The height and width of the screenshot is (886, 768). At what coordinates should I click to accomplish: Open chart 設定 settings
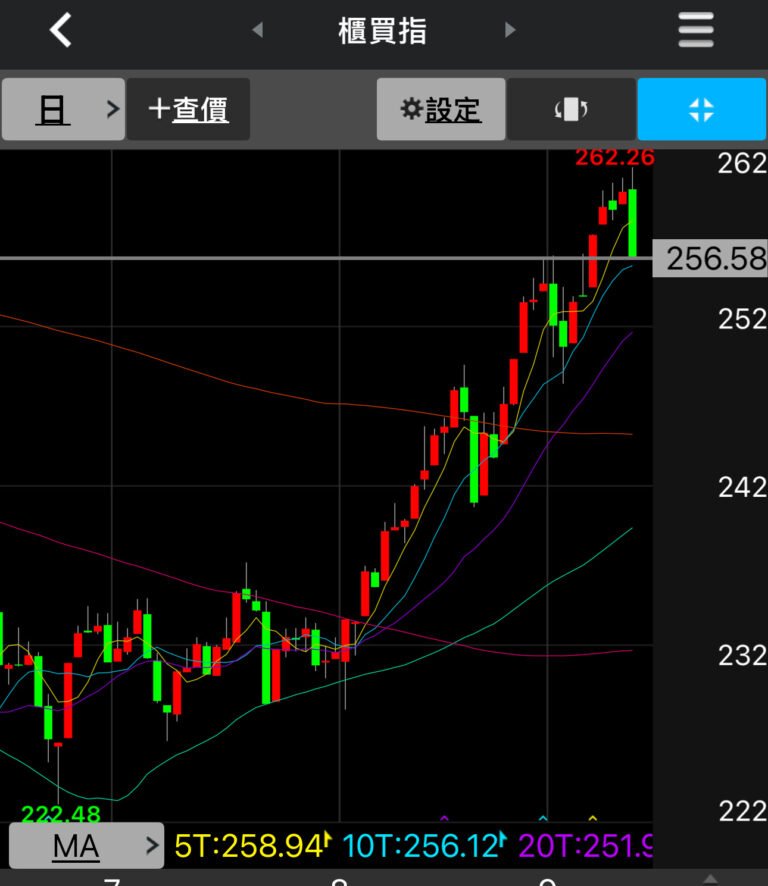440,109
